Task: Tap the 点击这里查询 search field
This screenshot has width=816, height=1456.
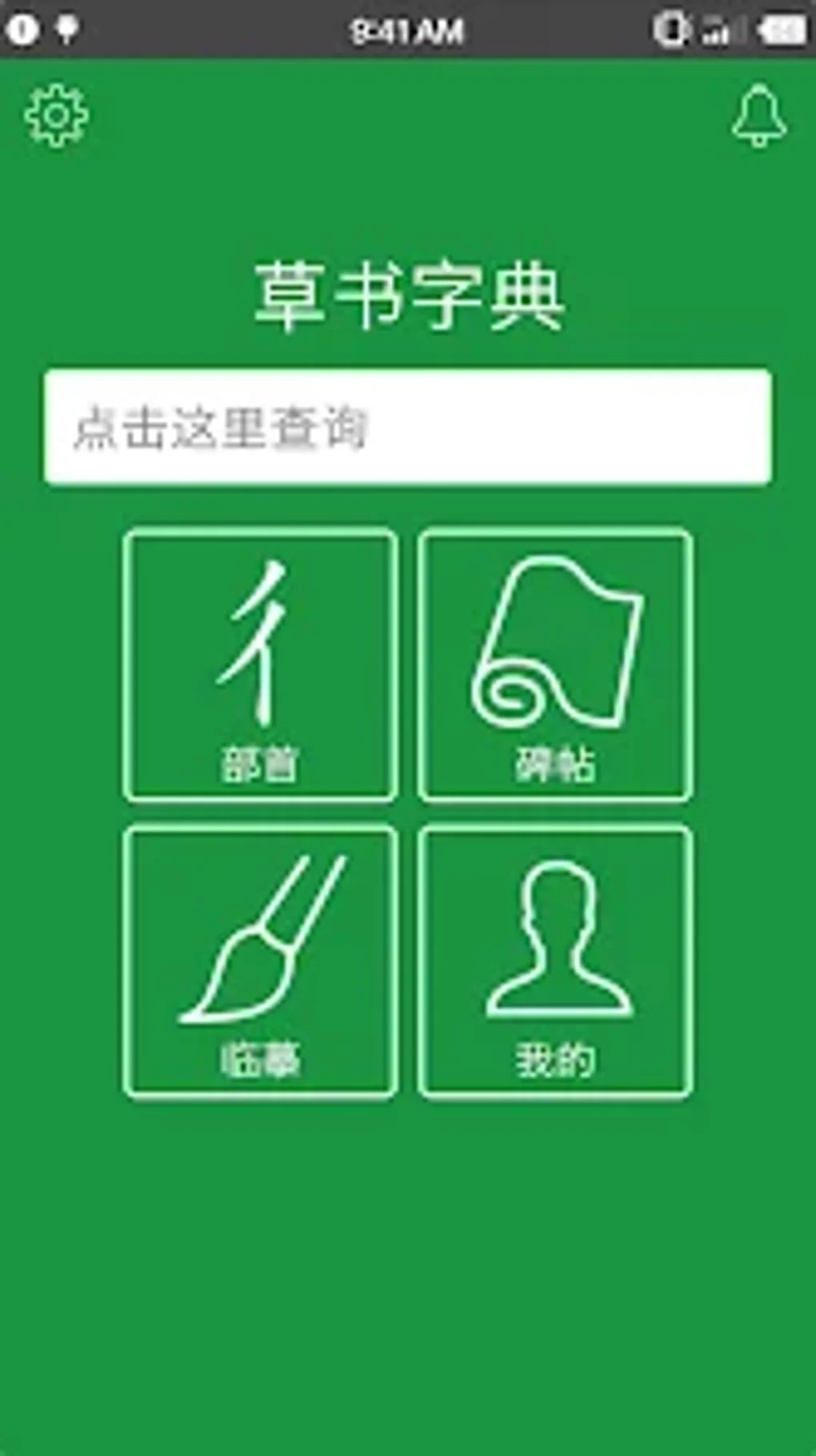Action: click(x=408, y=427)
